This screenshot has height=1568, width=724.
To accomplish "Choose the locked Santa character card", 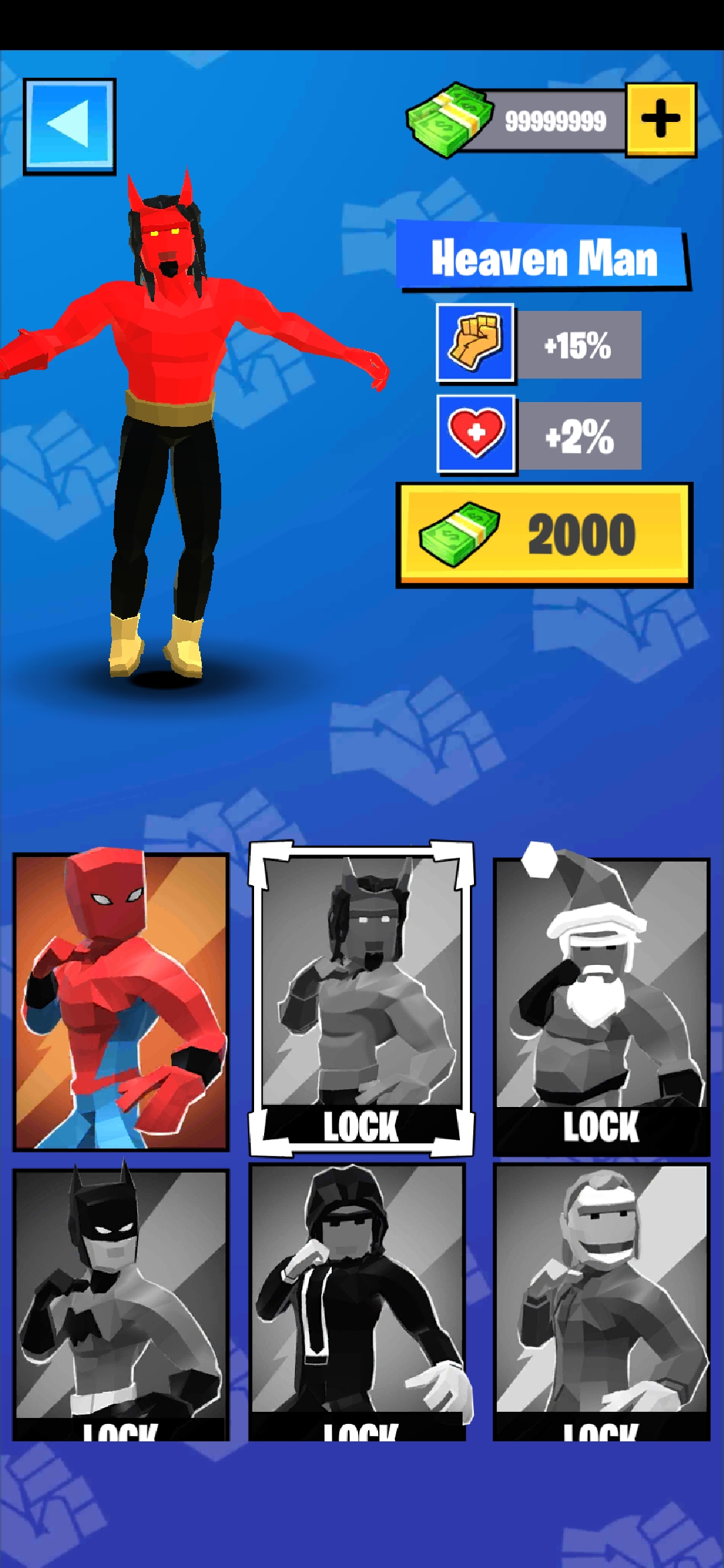I will (x=601, y=1005).
